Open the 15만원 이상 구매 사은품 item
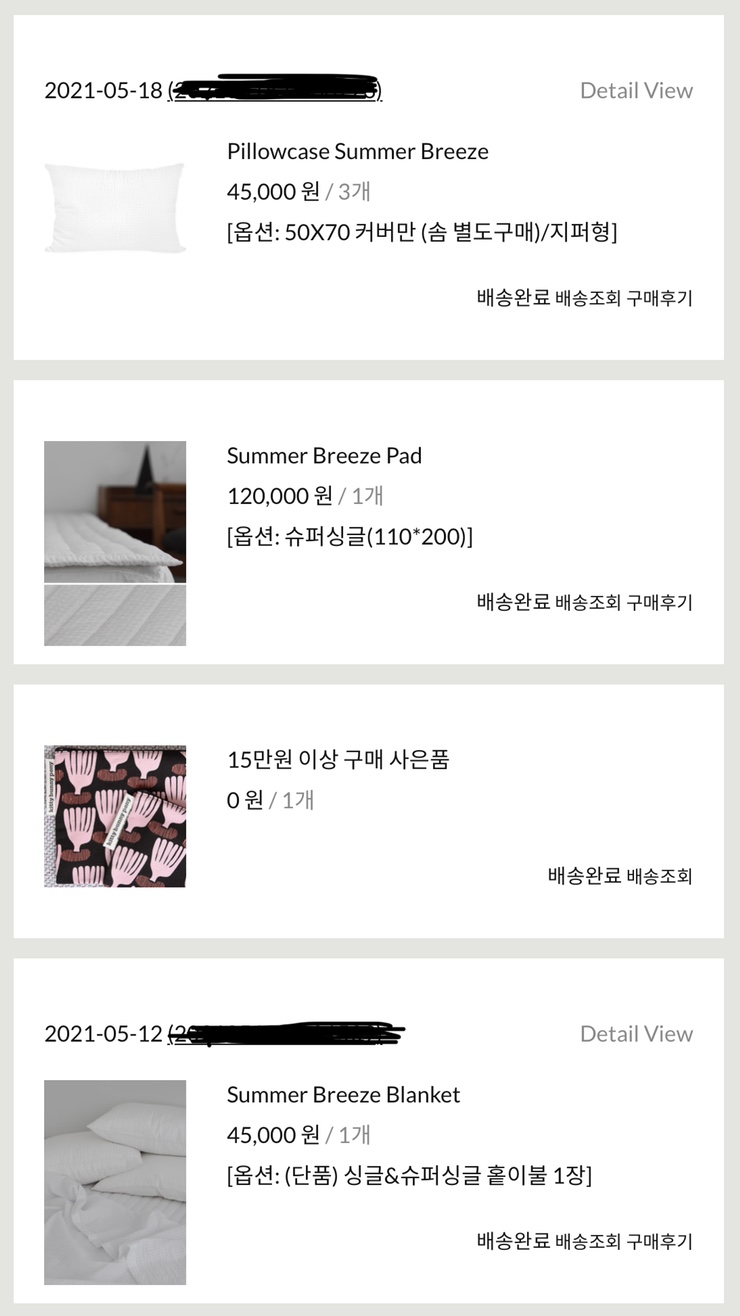Screen dimensions: 740x1316 pyautogui.click(x=338, y=760)
